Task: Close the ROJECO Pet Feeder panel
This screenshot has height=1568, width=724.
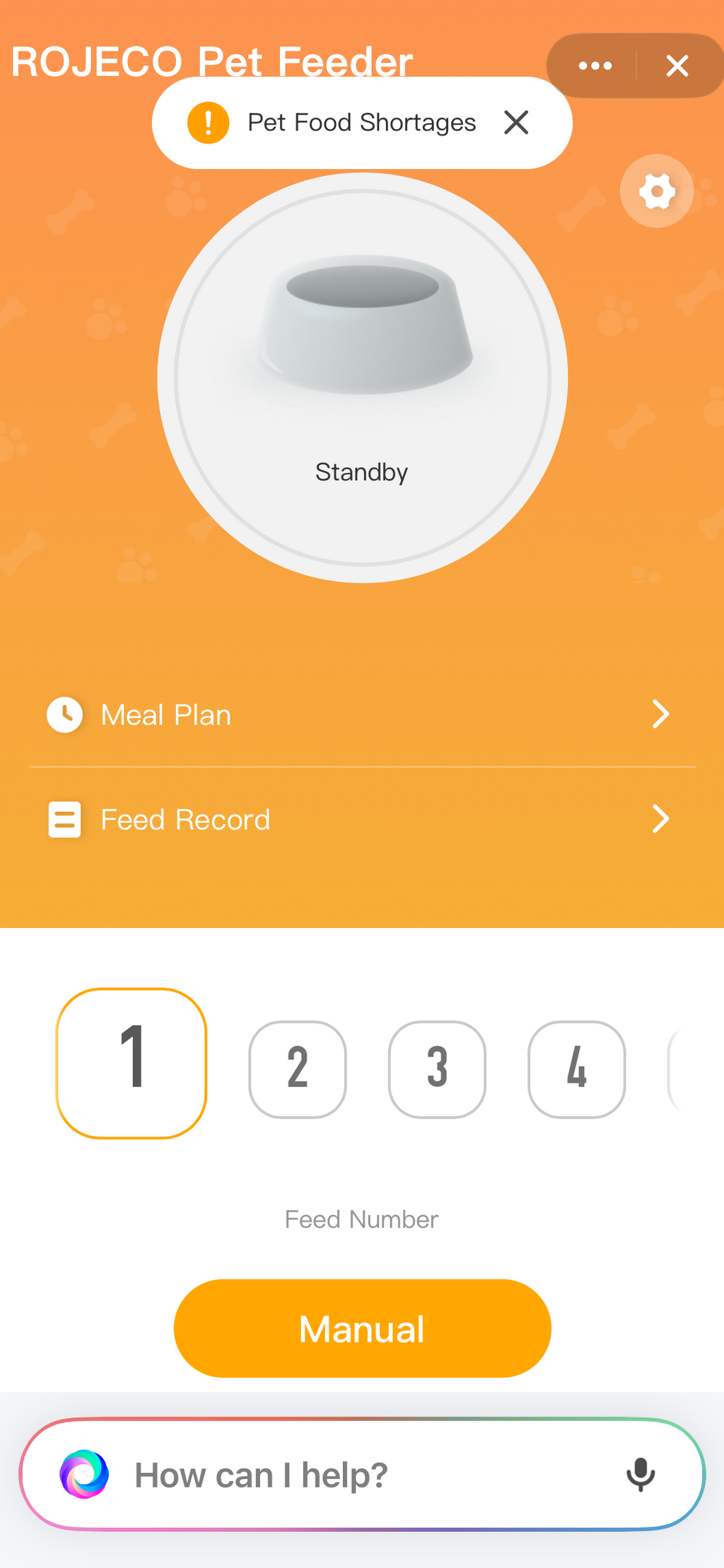Action: (x=677, y=66)
